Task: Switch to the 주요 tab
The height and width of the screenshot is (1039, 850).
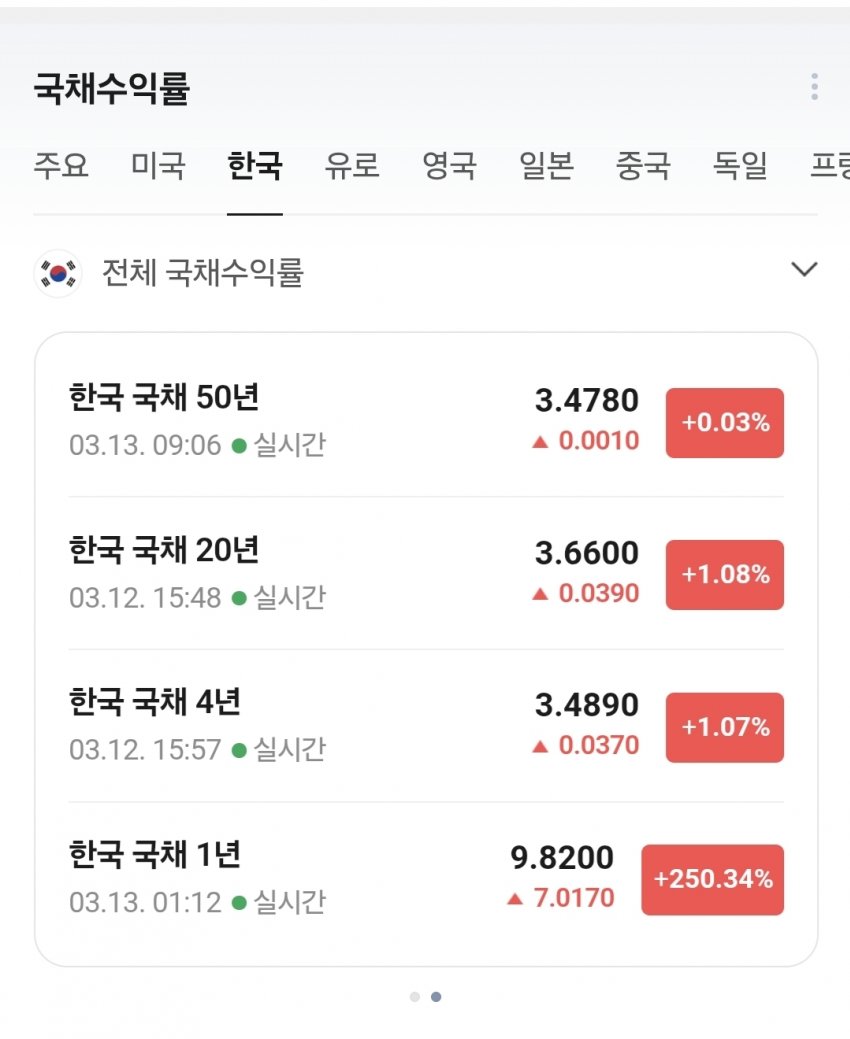Action: (61, 165)
